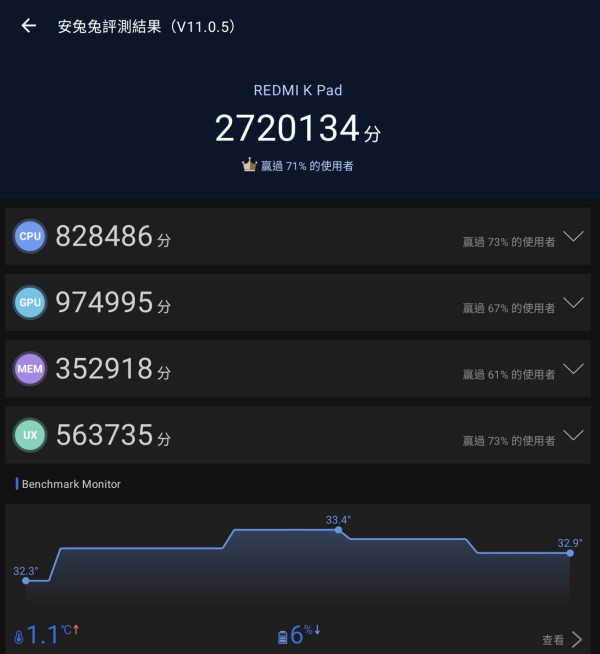The width and height of the screenshot is (600, 654).
Task: Expand the CPU score details
Action: coord(573,237)
